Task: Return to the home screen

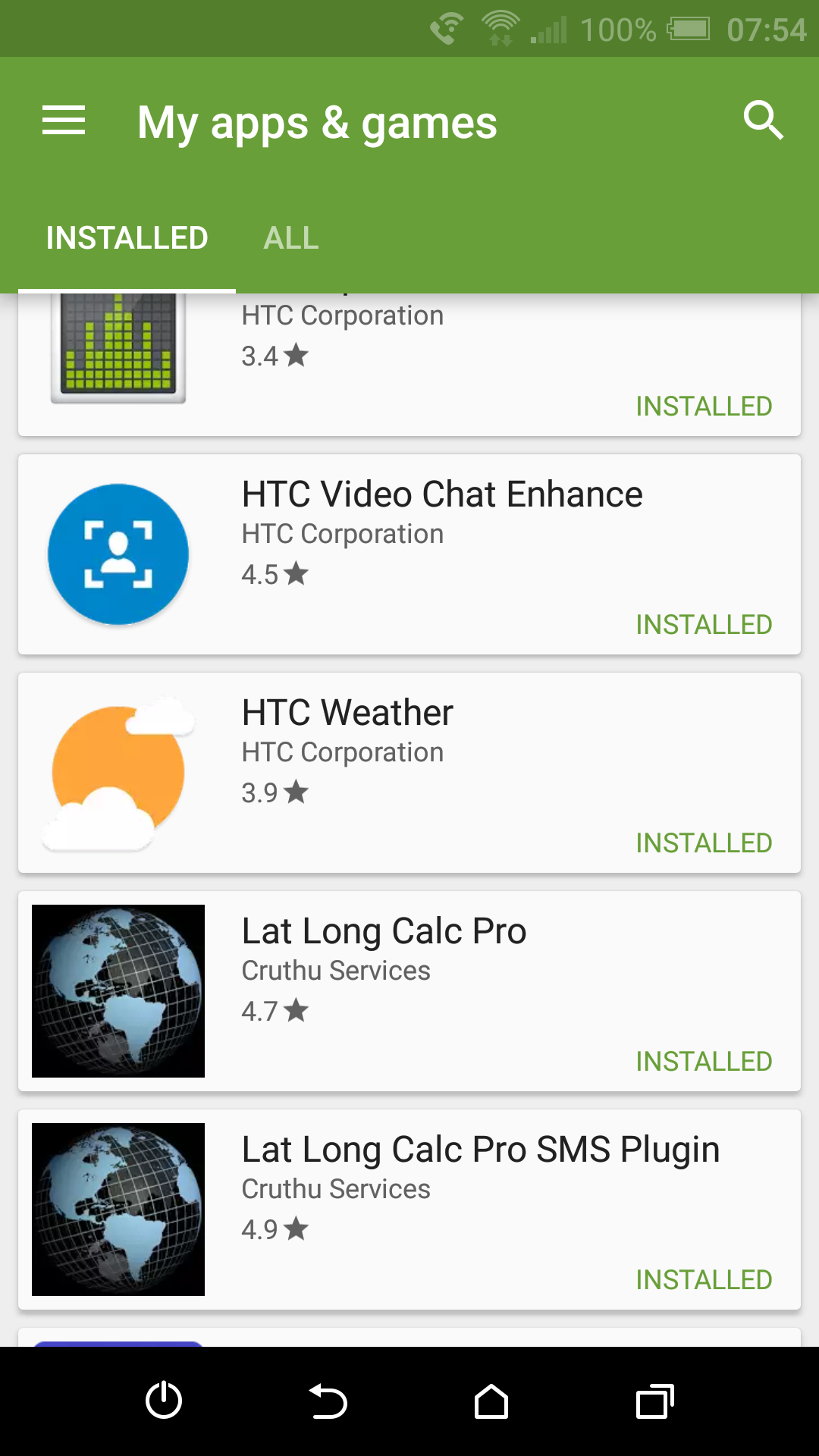Action: [x=491, y=1401]
